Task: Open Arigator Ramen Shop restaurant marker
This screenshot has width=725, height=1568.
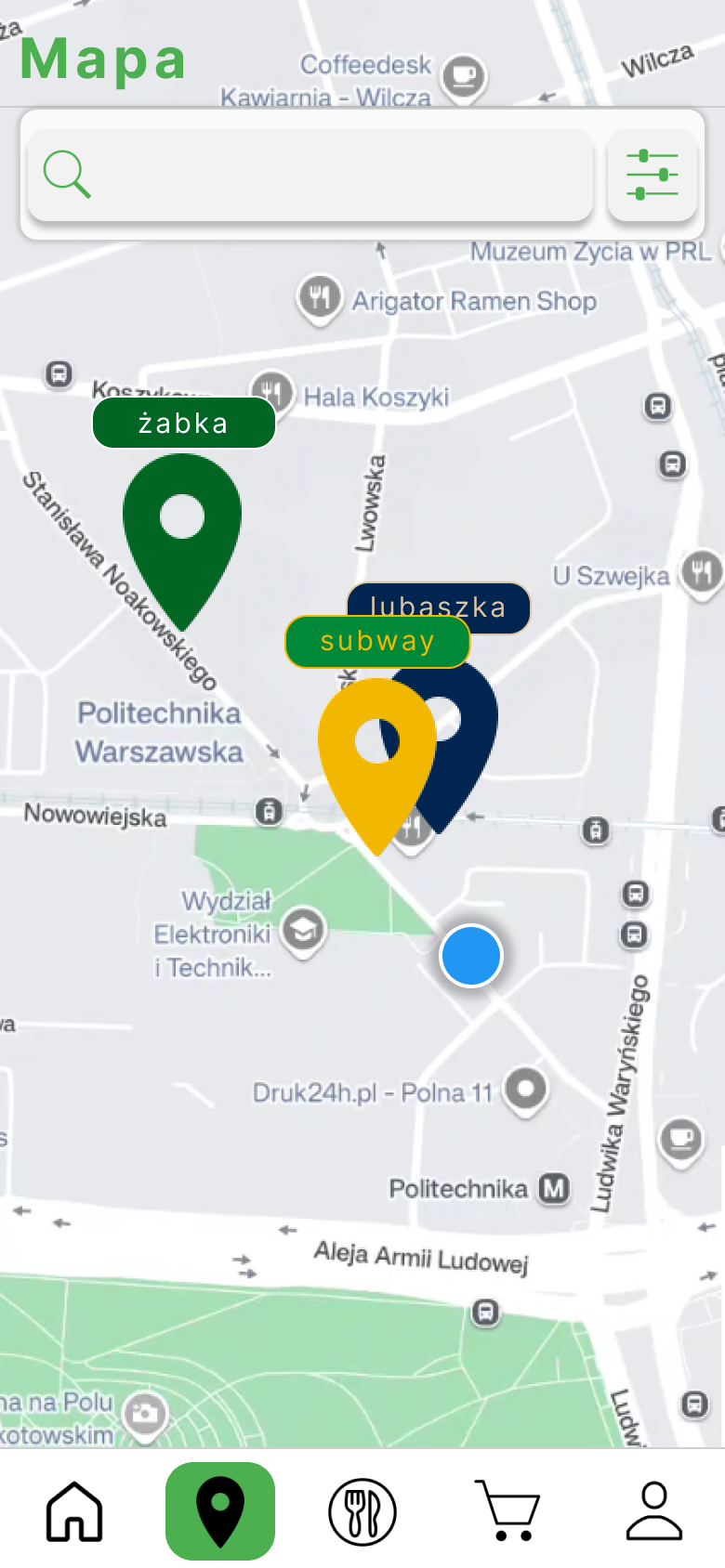Action: click(x=319, y=299)
